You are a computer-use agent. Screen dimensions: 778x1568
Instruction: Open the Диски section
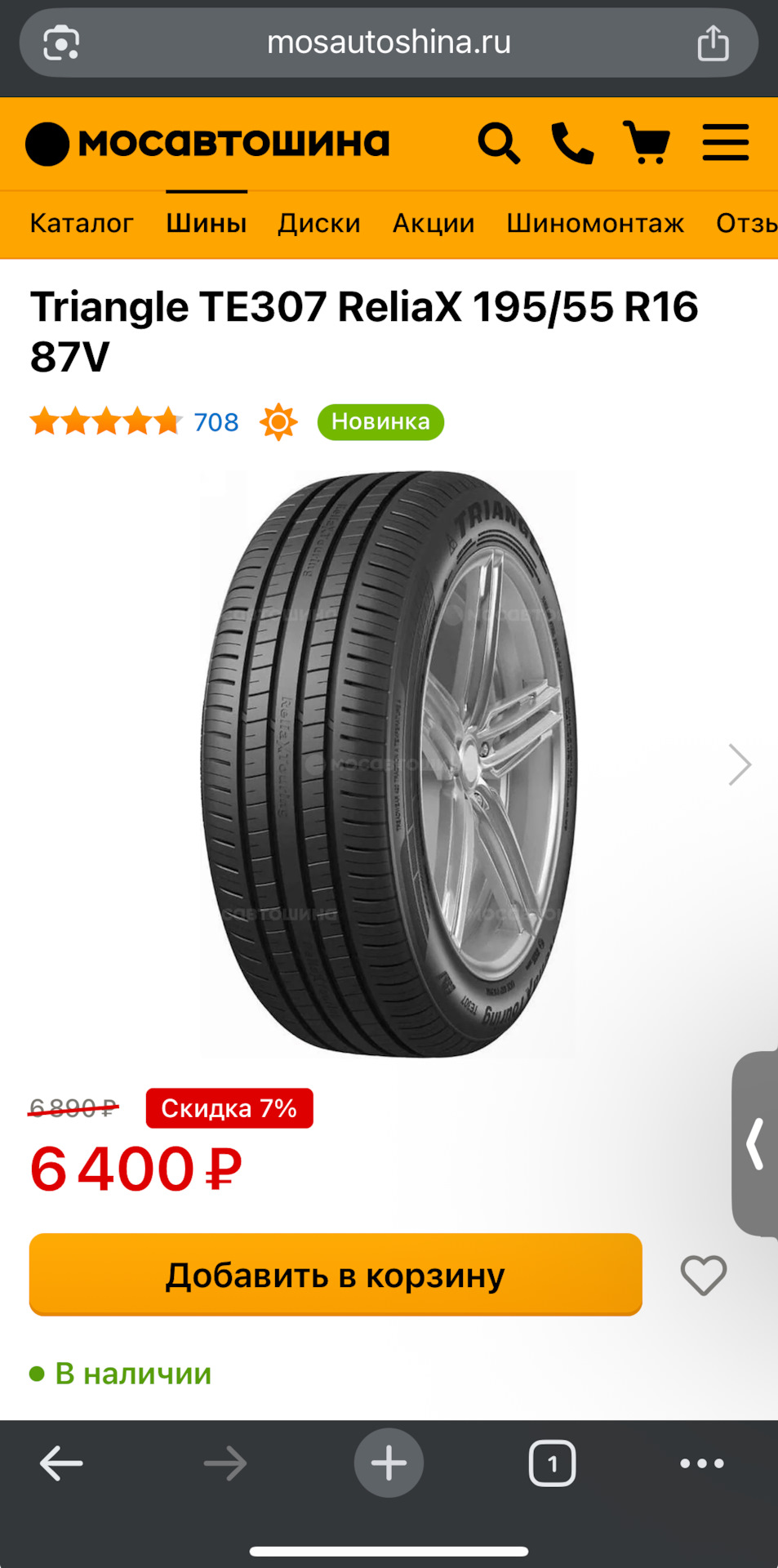319,223
